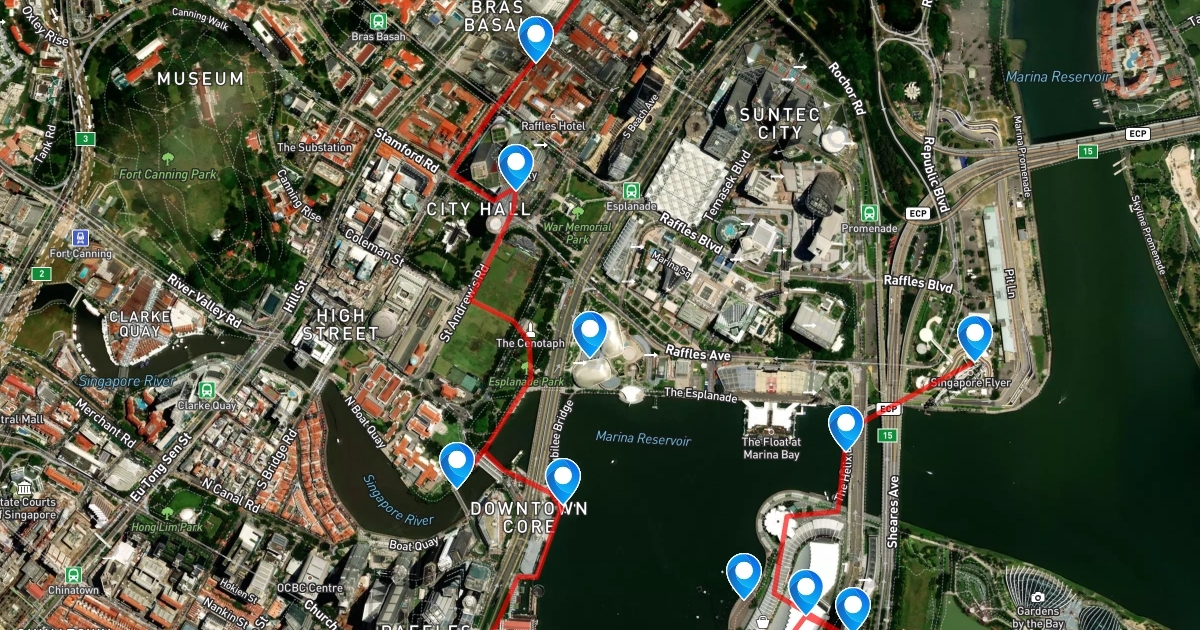Image resolution: width=1200 pixels, height=630 pixels.
Task: Tap the pin on the Esplanade theatres
Action: click(x=590, y=335)
